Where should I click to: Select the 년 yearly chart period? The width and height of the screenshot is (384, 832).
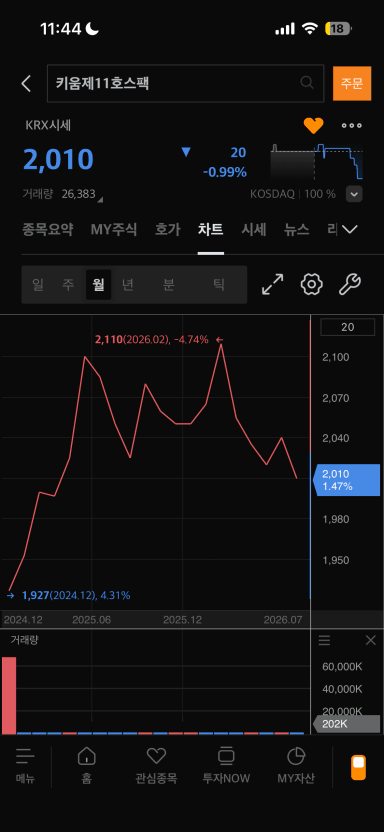[128, 285]
